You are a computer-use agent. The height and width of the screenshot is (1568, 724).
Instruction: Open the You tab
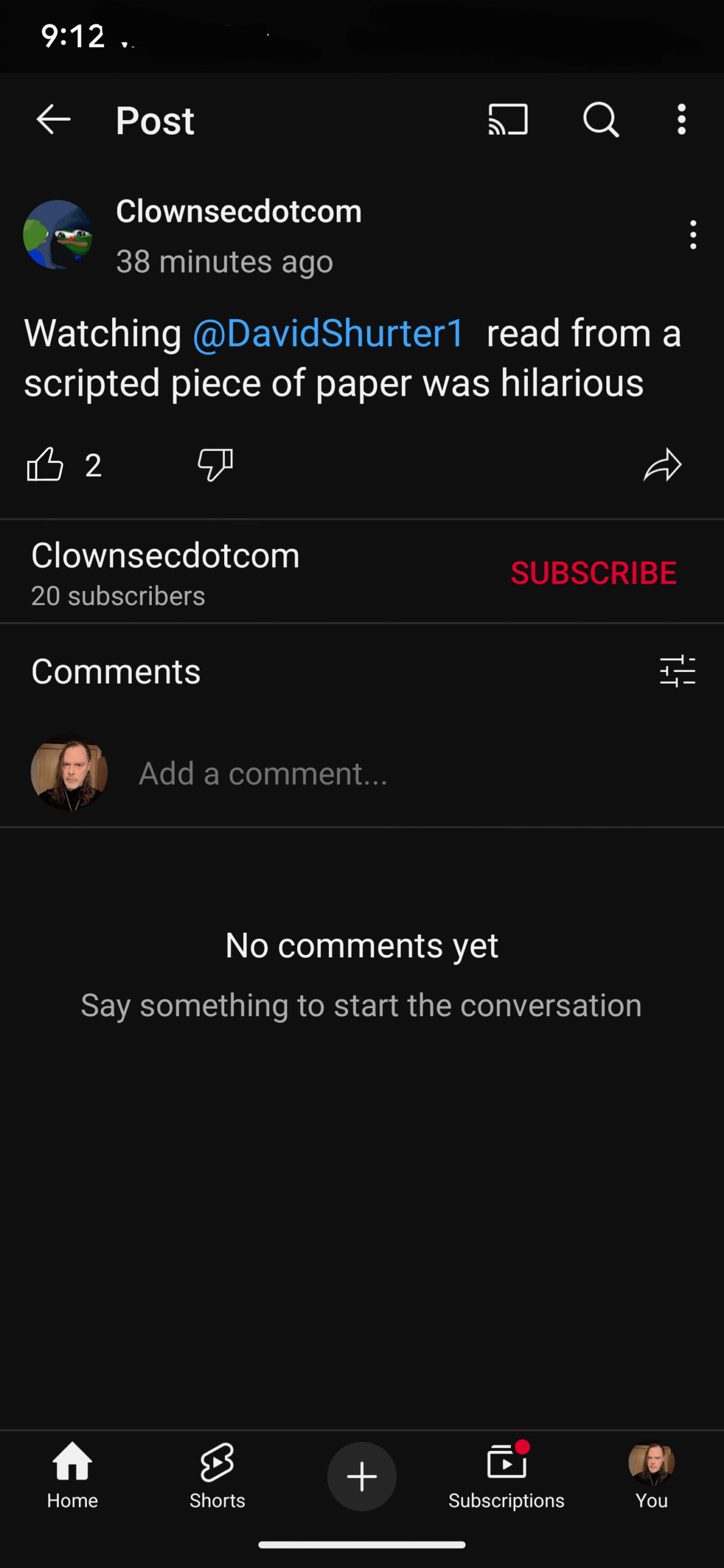coord(652,1476)
